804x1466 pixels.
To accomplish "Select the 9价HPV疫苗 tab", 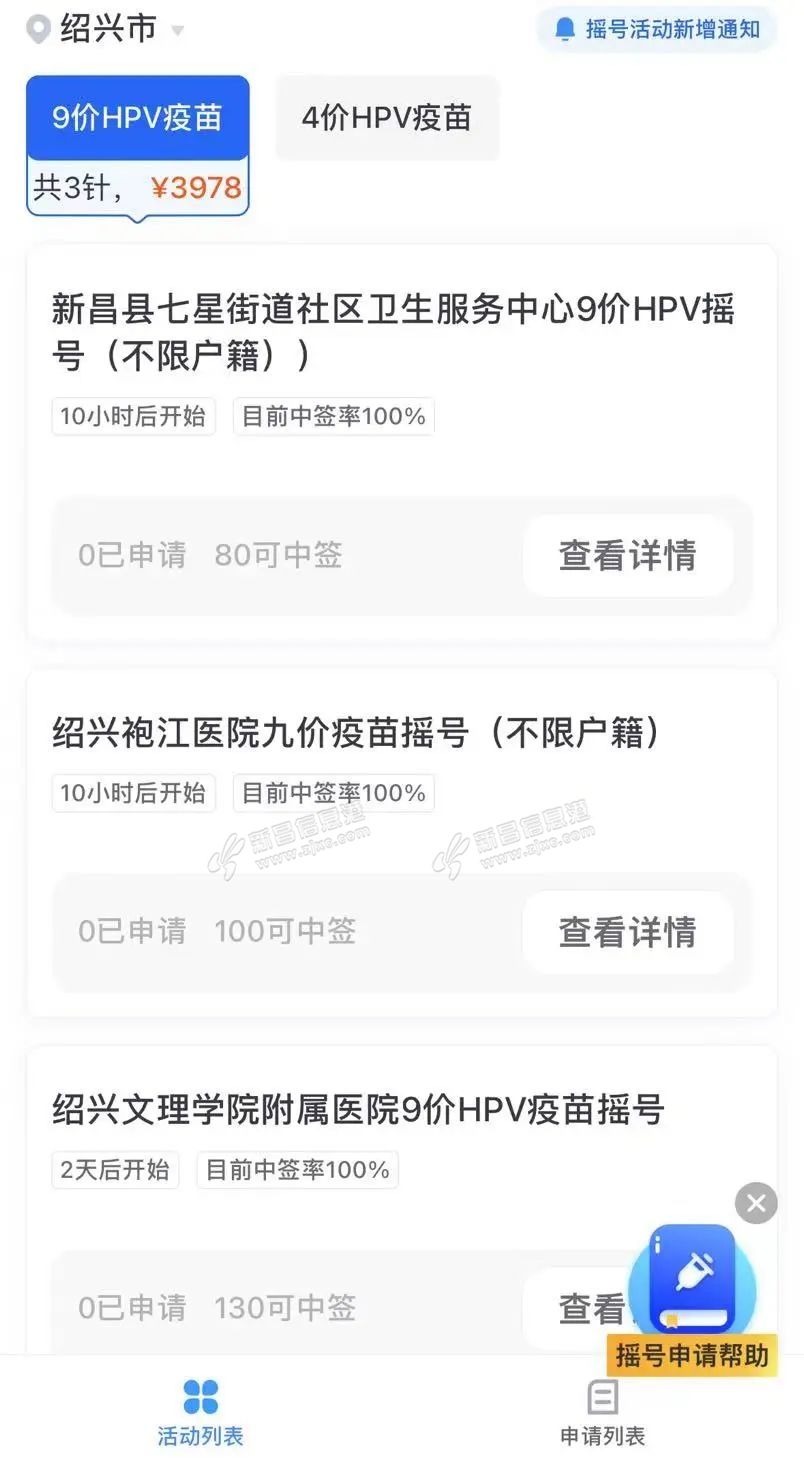I will pyautogui.click(x=137, y=119).
